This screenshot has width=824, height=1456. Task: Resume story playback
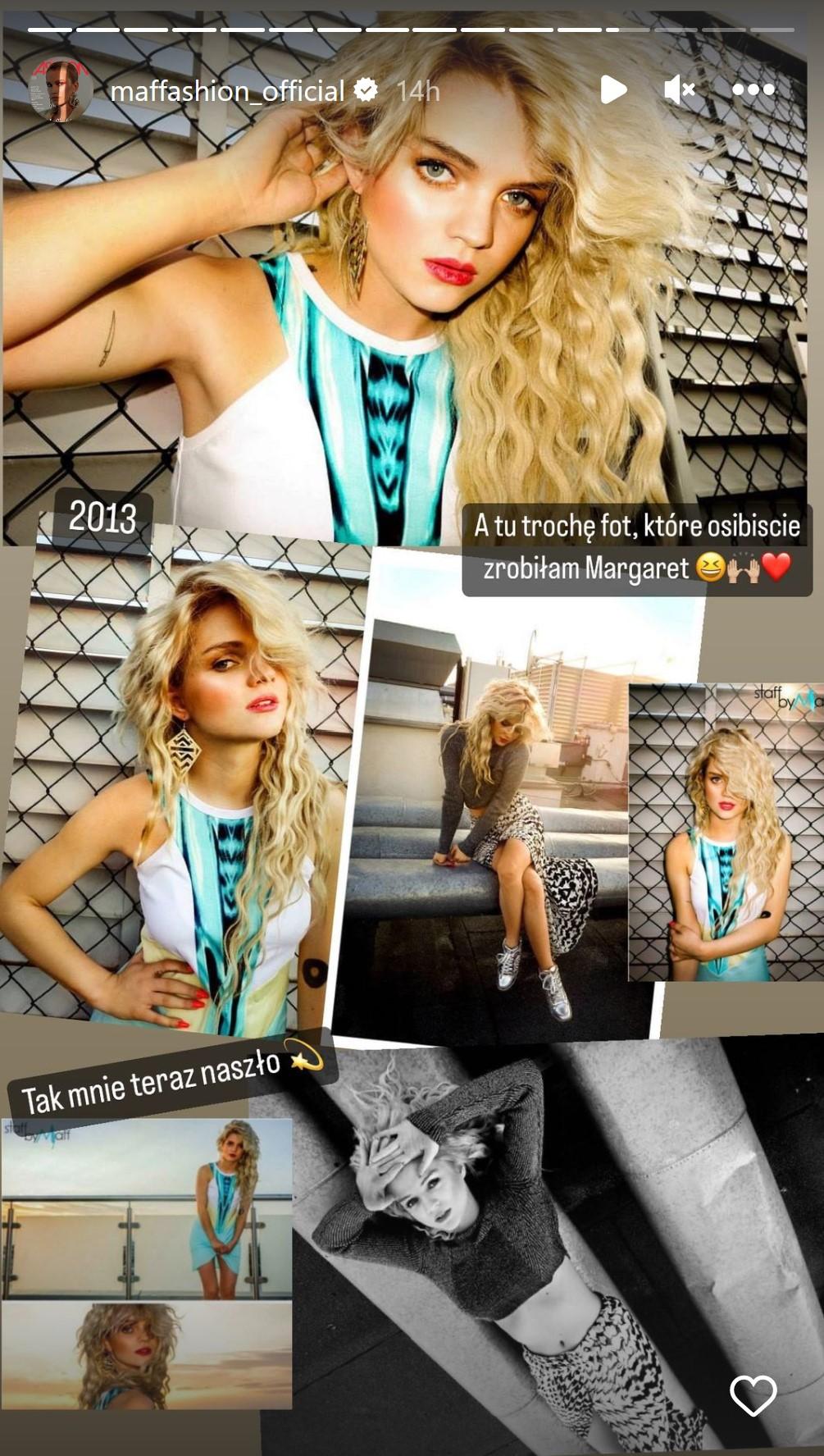point(612,89)
